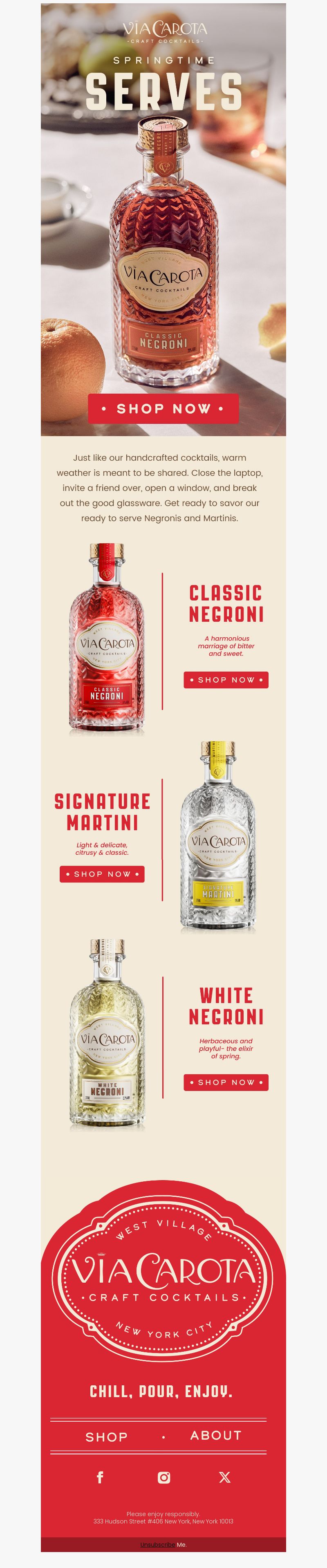Open the Instagram profile

coord(164,1477)
